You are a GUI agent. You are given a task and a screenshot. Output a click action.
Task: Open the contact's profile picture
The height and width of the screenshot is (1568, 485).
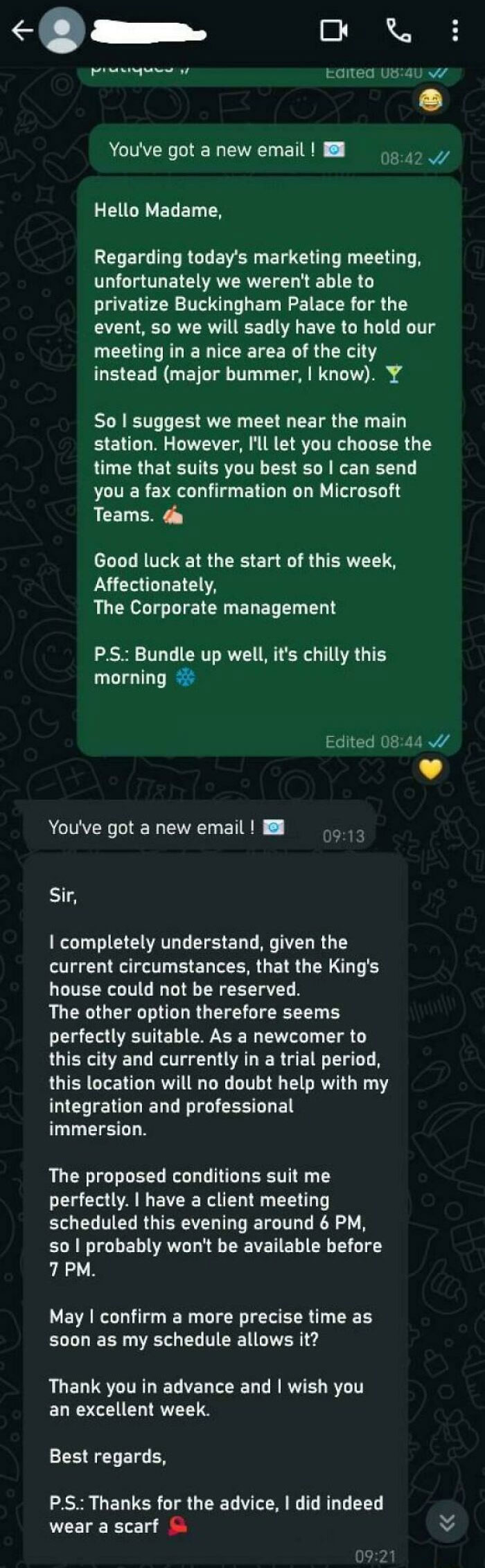62,31
